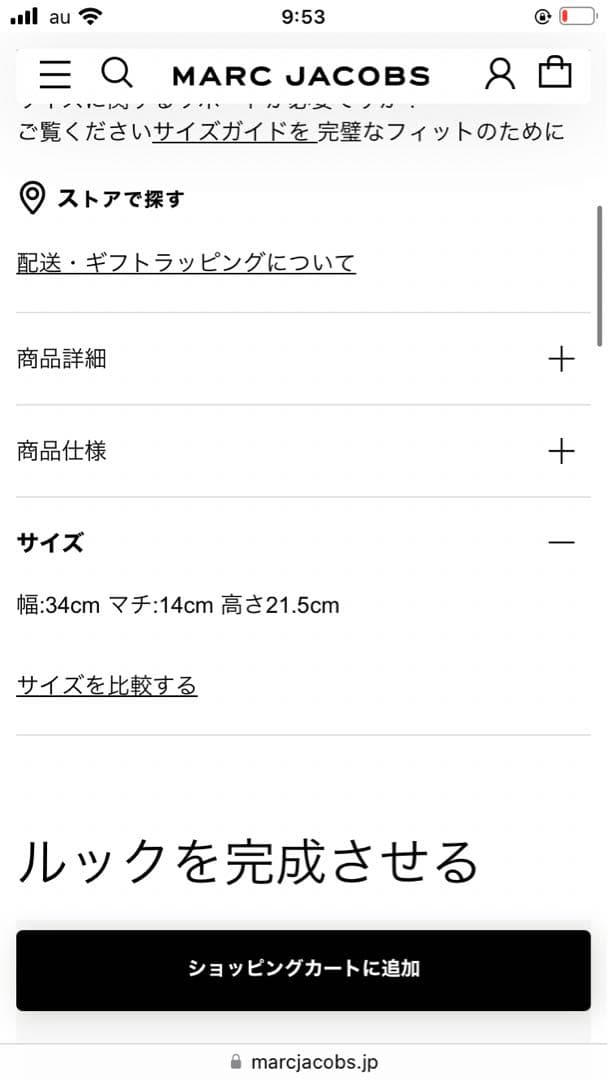
Task: Open the shopping bag
Action: [x=555, y=73]
